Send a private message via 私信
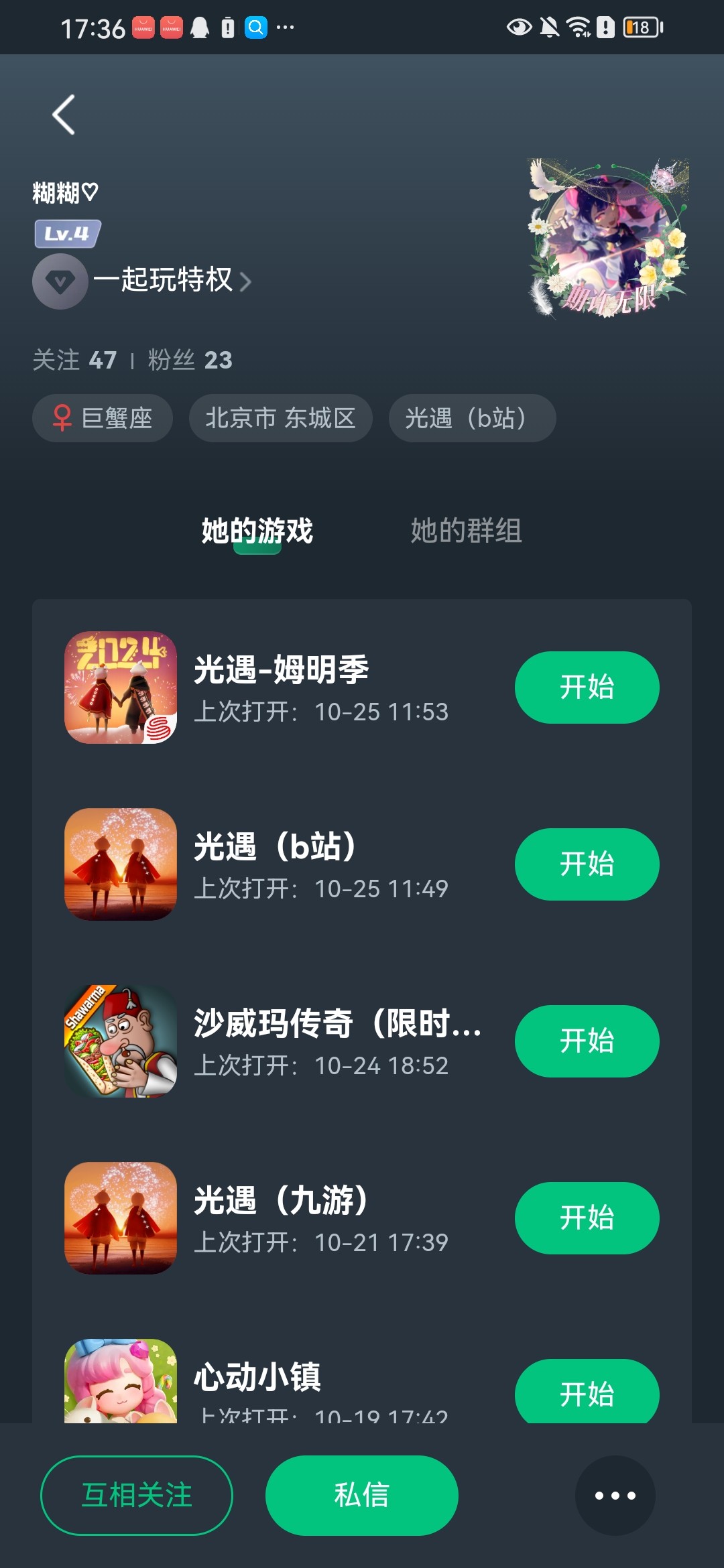The image size is (724, 1568). coord(362,1495)
